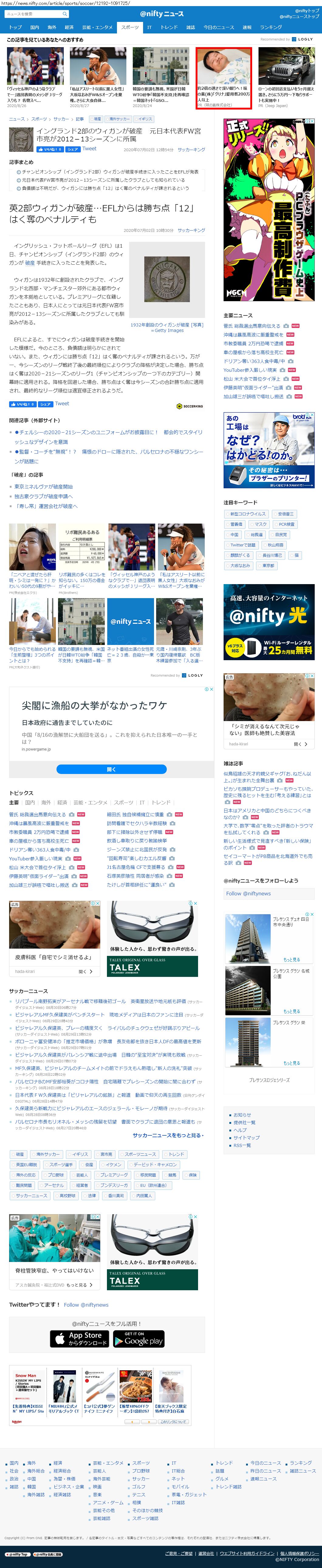
Task: Open サッカーニュースをもっと見る link
Action: click(x=168, y=1135)
